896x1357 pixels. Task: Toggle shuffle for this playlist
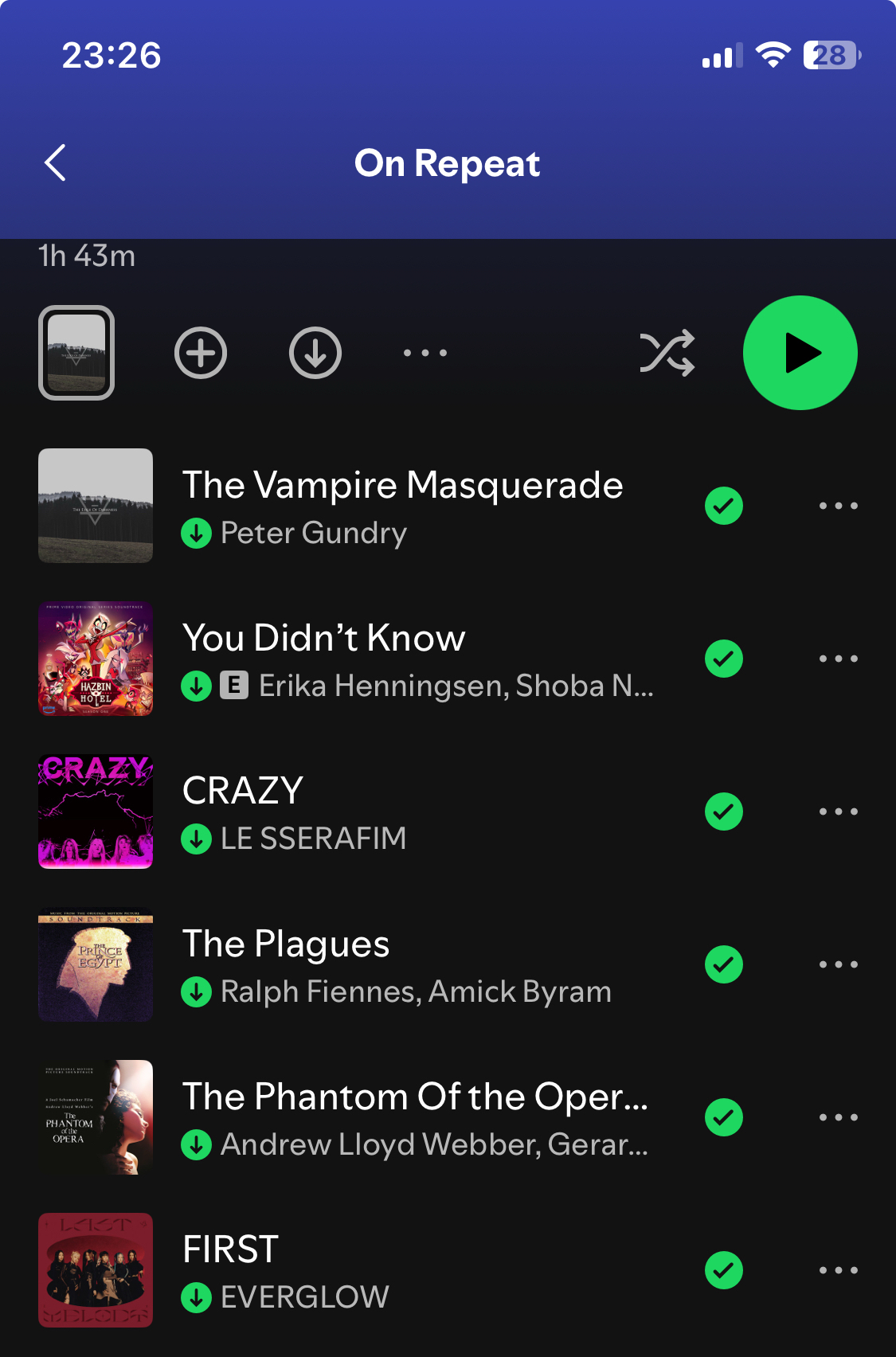tap(667, 353)
